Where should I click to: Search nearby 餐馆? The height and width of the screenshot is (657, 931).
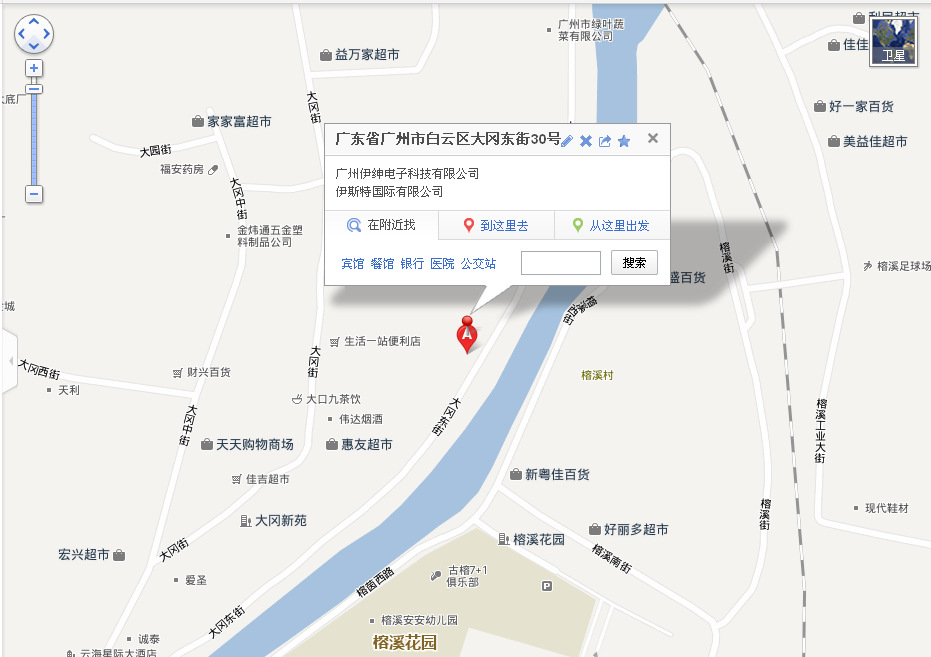pos(382,264)
